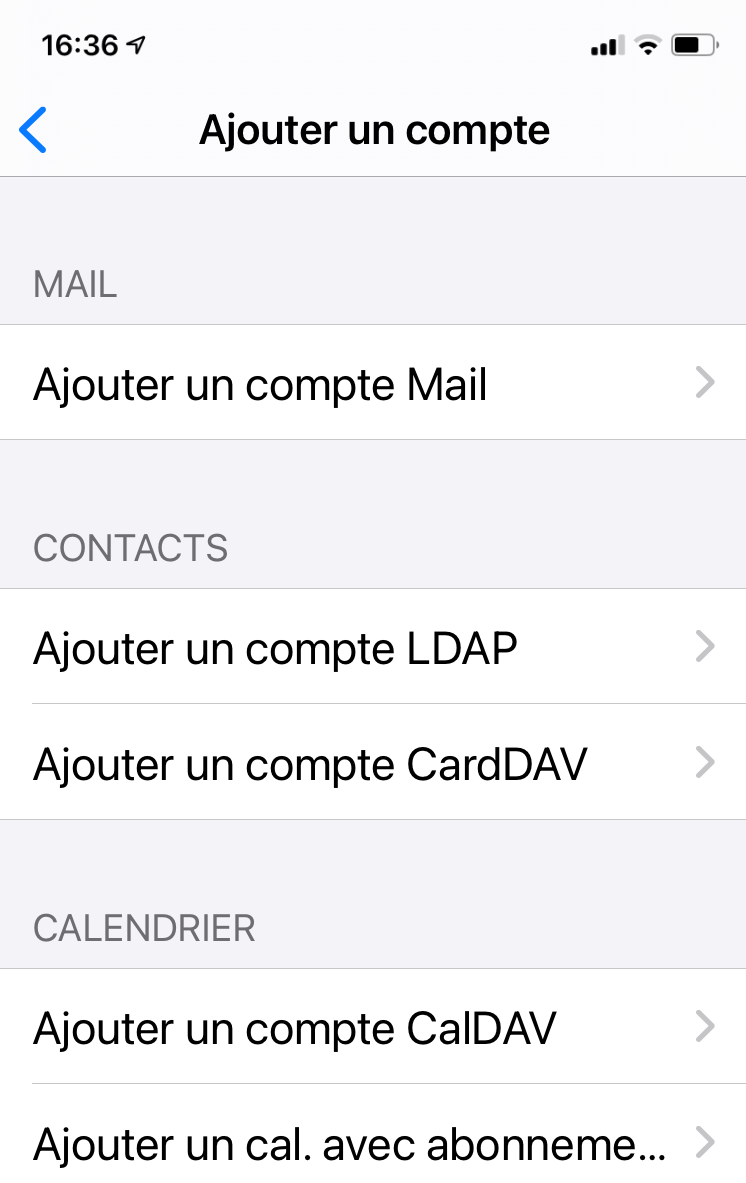The width and height of the screenshot is (746, 1183).
Task: Tap the Wi-Fi icon in the status bar
Action: pyautogui.click(x=646, y=44)
